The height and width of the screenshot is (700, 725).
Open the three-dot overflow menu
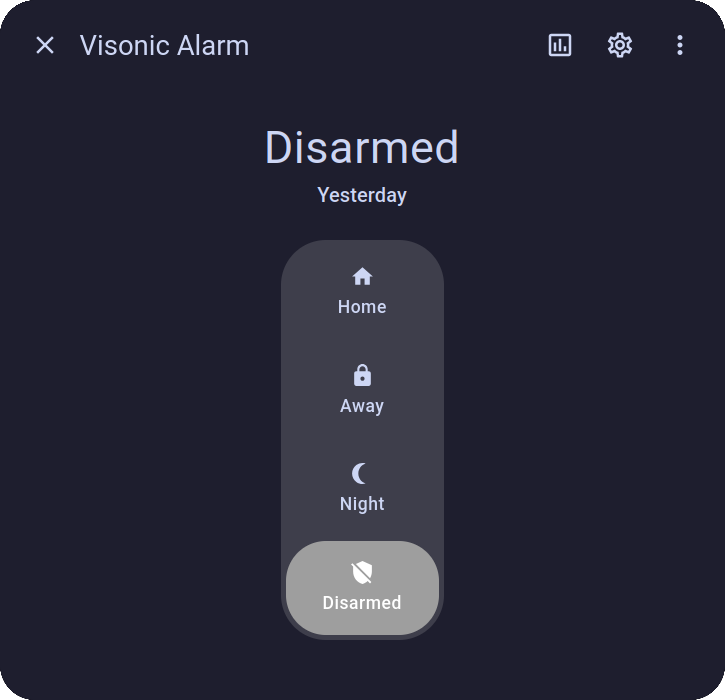tap(680, 45)
